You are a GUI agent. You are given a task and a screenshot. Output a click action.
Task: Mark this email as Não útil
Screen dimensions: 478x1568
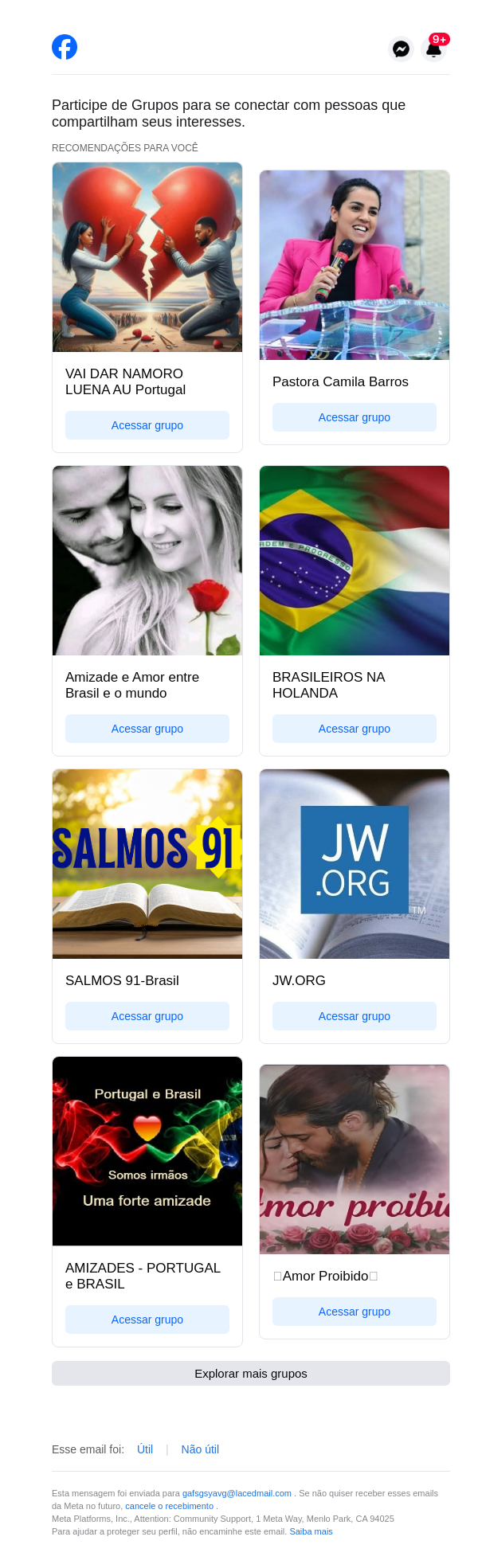point(200,1449)
